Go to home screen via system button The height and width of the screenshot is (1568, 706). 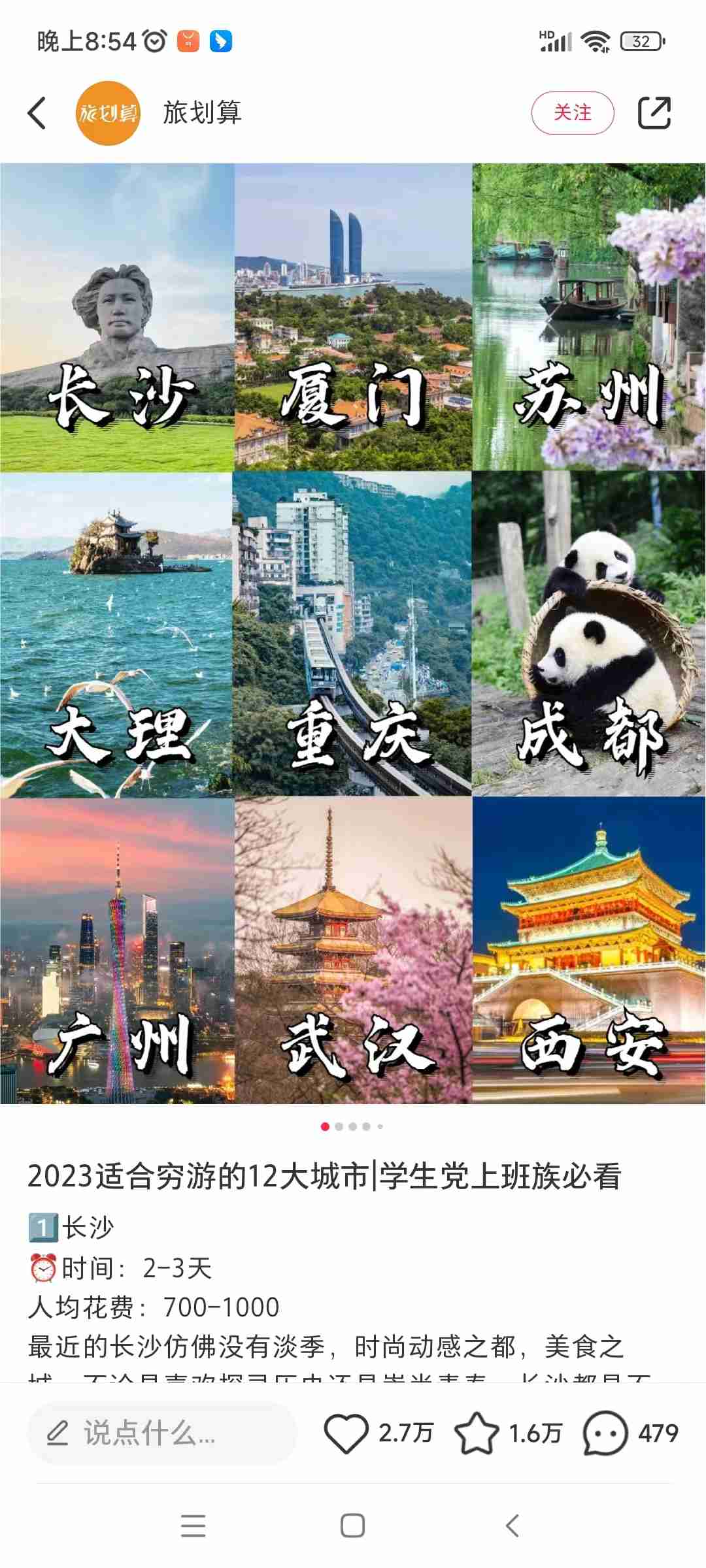(353, 1526)
